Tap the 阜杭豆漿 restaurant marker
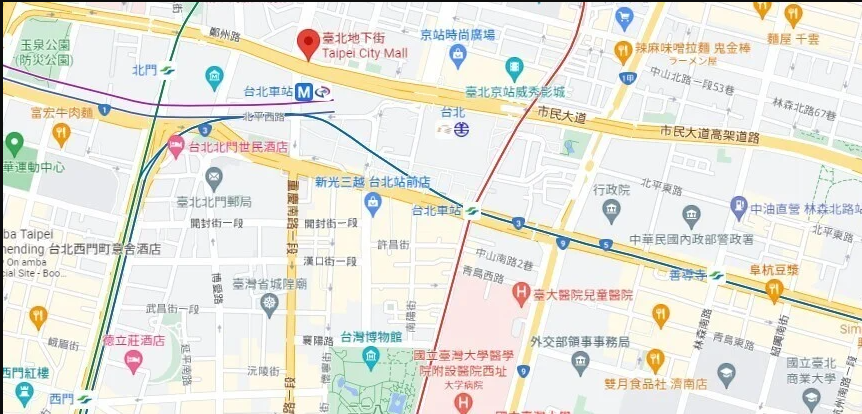This screenshot has height=414, width=862. point(773,290)
